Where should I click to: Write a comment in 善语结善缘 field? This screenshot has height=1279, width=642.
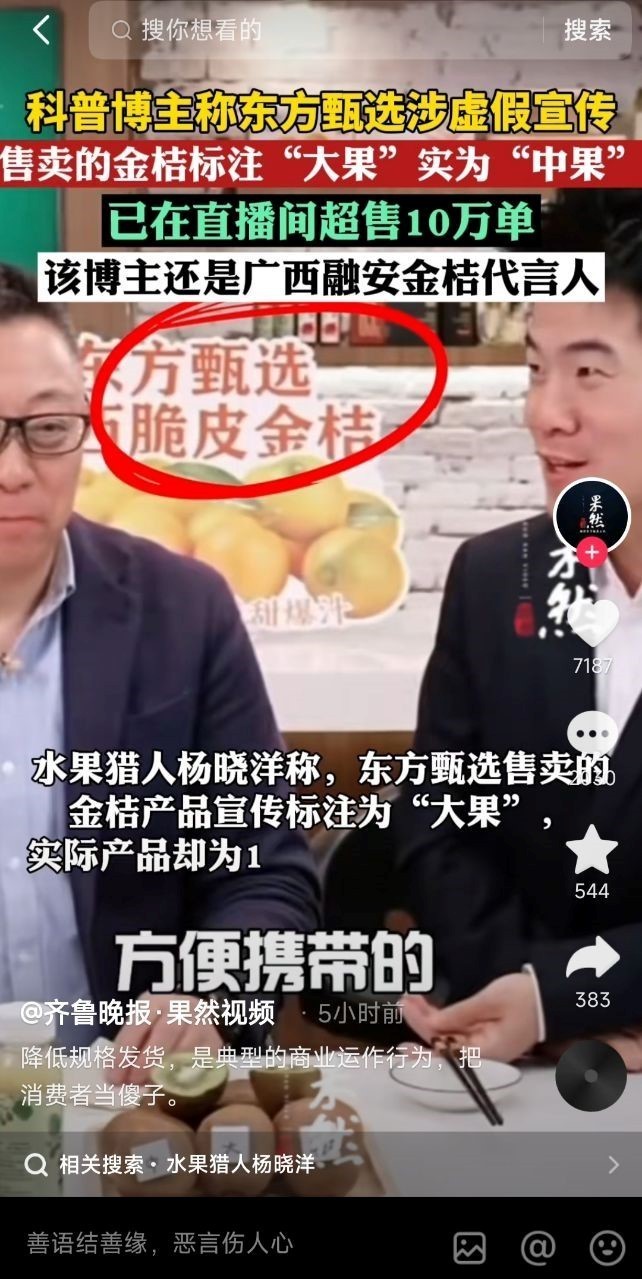point(200,1243)
